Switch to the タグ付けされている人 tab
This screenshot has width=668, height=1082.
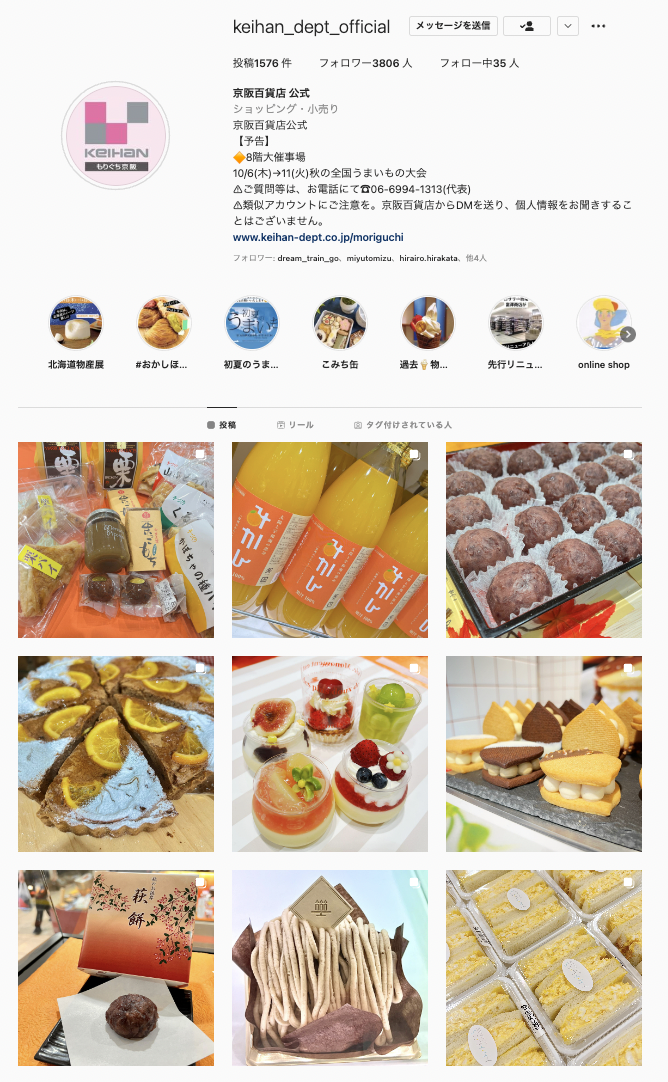pyautogui.click(x=402, y=425)
